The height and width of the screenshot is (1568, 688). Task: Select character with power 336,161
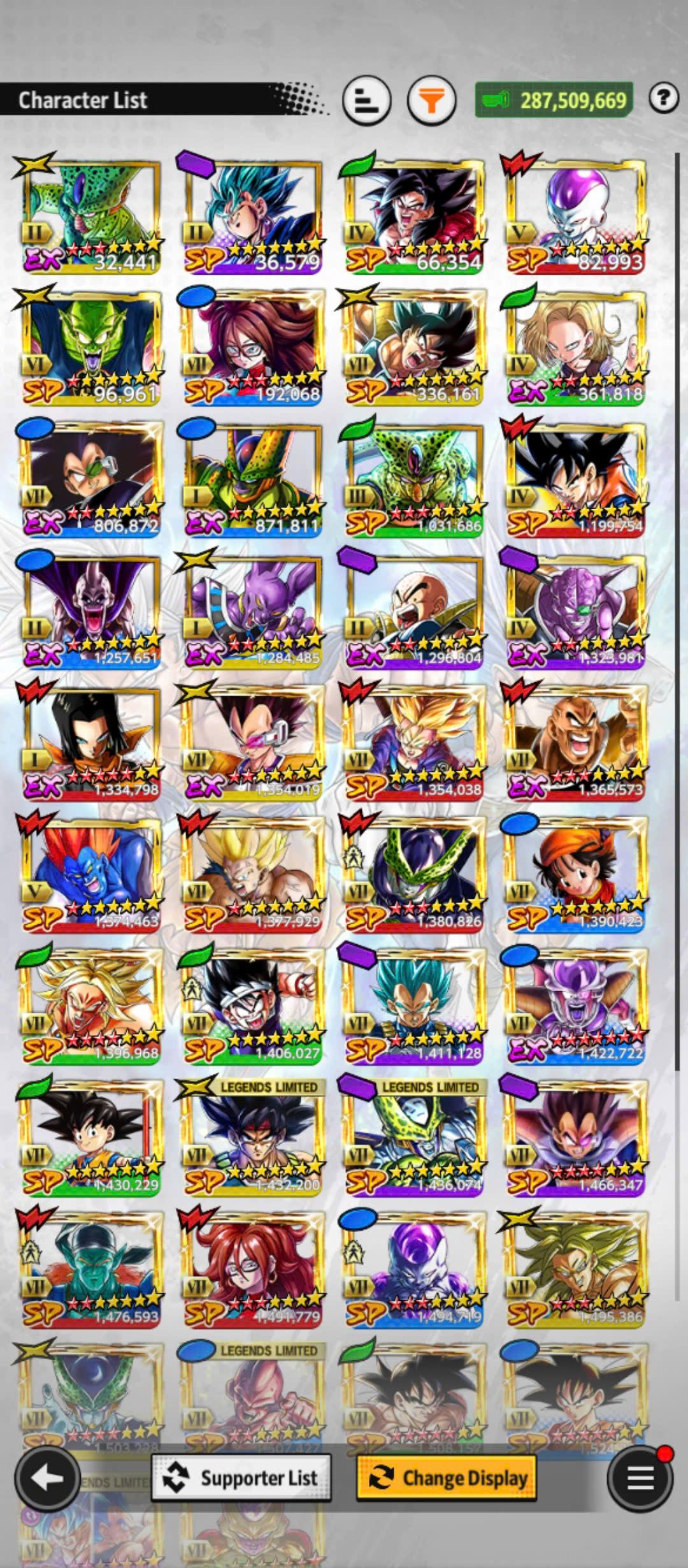[414, 349]
